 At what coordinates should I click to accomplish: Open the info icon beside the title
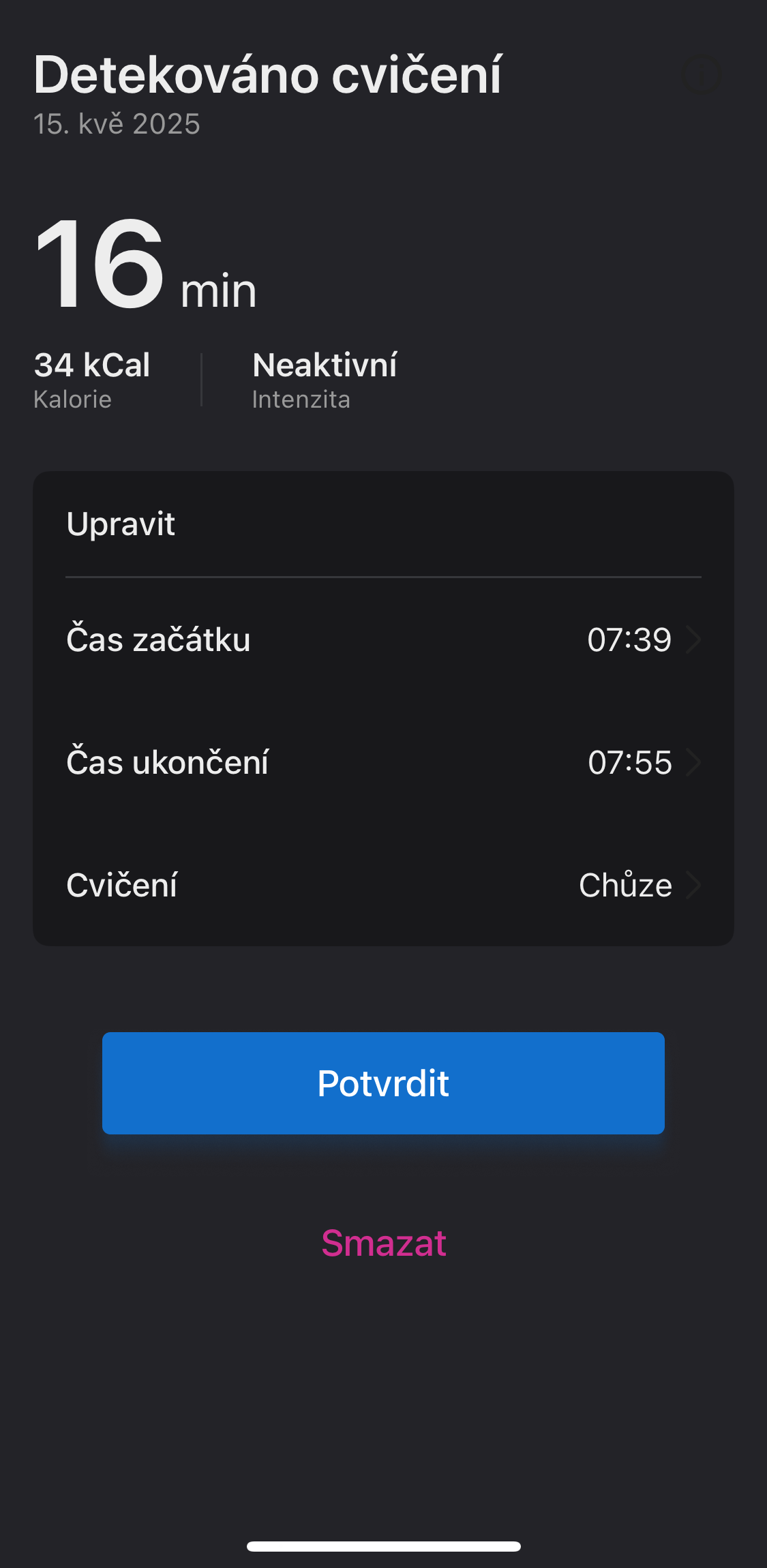click(x=701, y=75)
